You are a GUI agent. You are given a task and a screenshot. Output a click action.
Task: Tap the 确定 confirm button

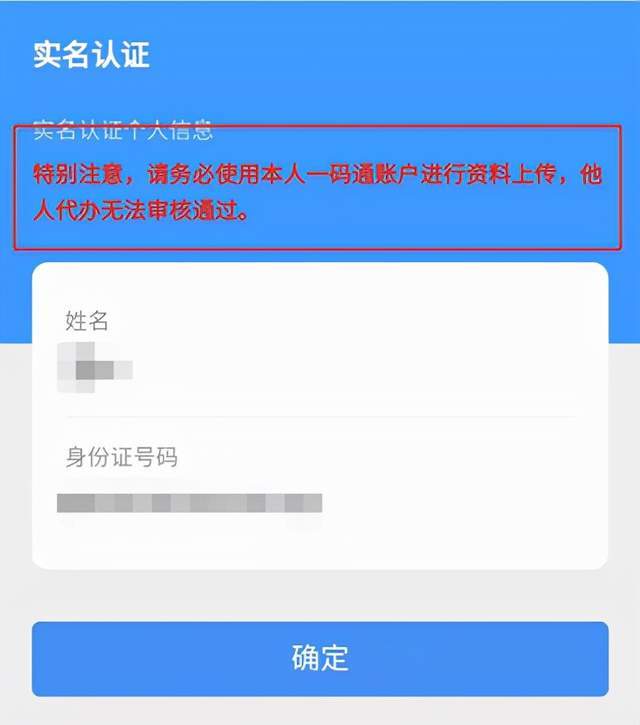tap(320, 658)
